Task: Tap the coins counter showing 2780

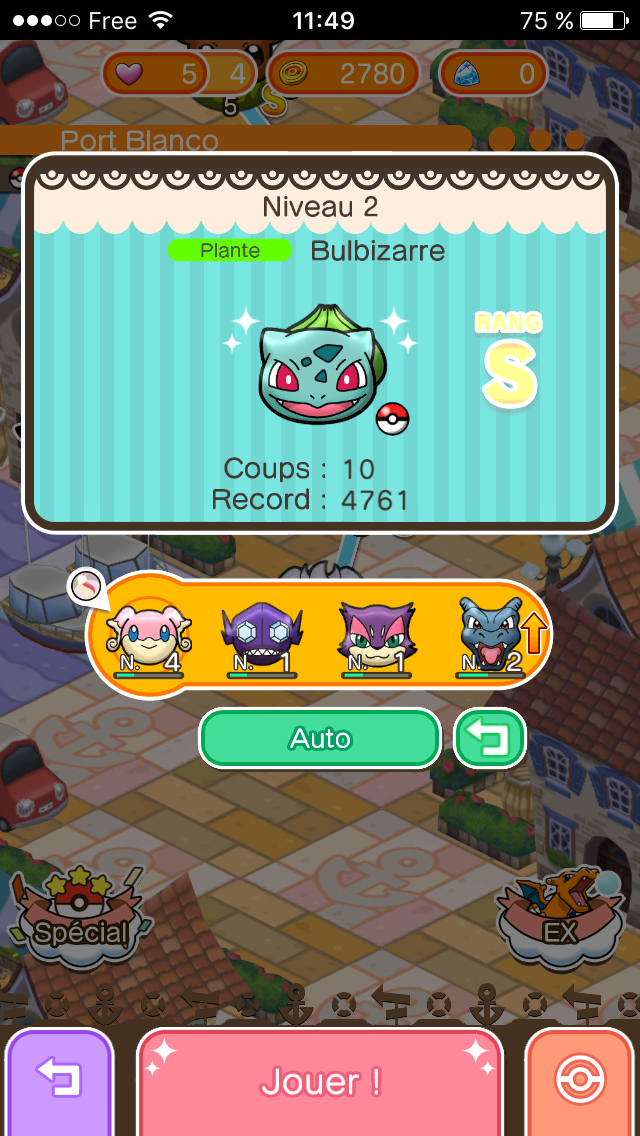Action: coord(345,73)
